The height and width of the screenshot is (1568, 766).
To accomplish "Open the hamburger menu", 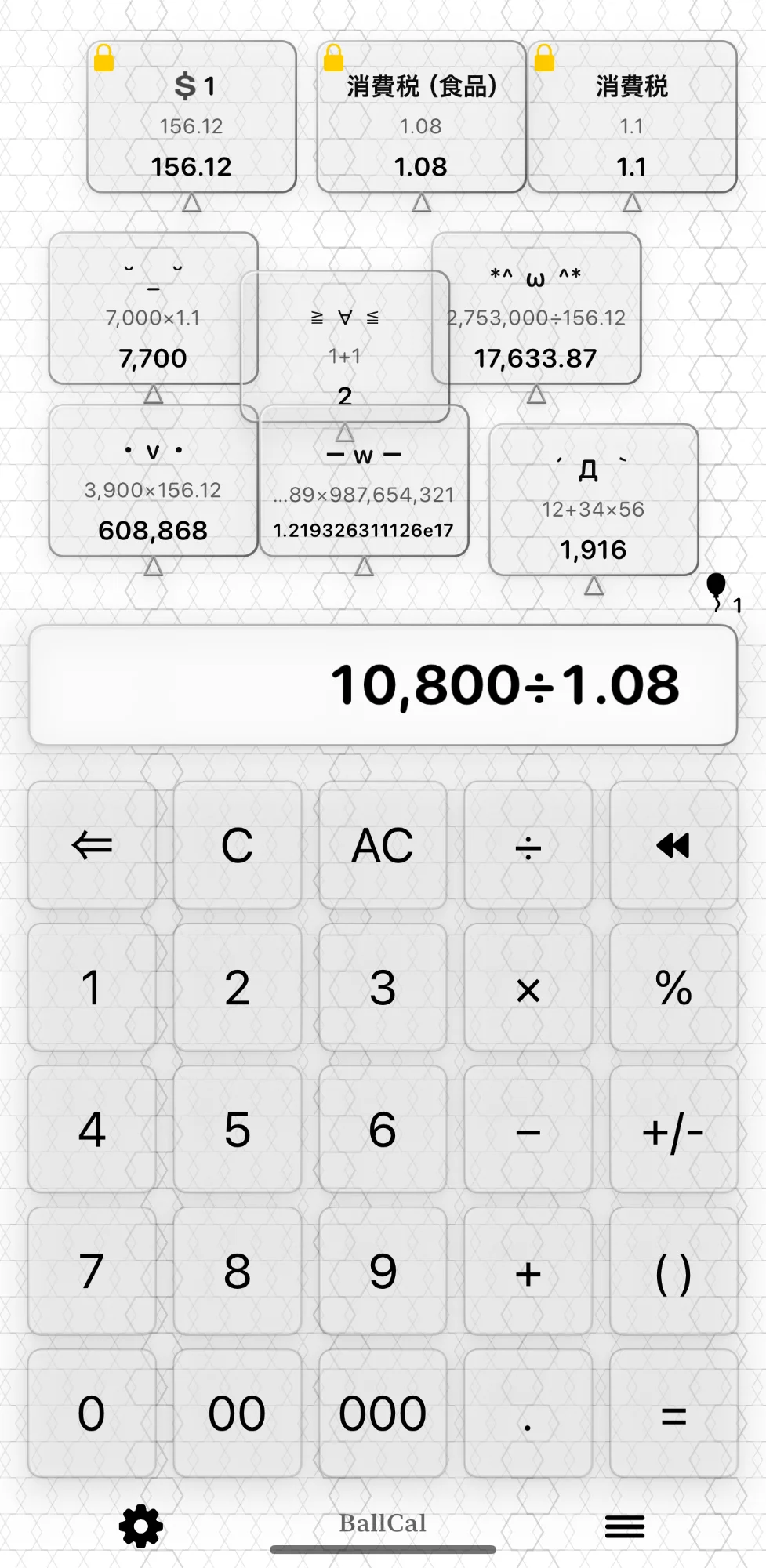I will [x=625, y=1526].
